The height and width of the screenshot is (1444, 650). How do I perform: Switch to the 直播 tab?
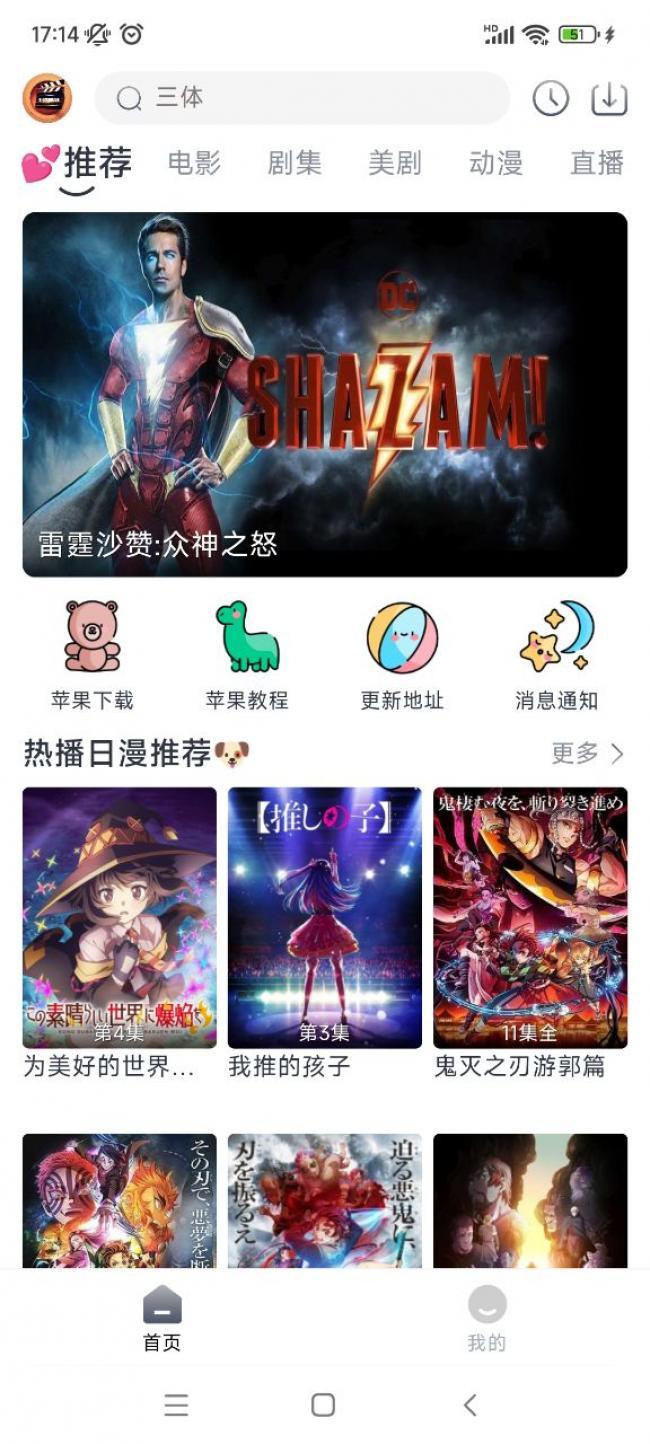[x=597, y=163]
